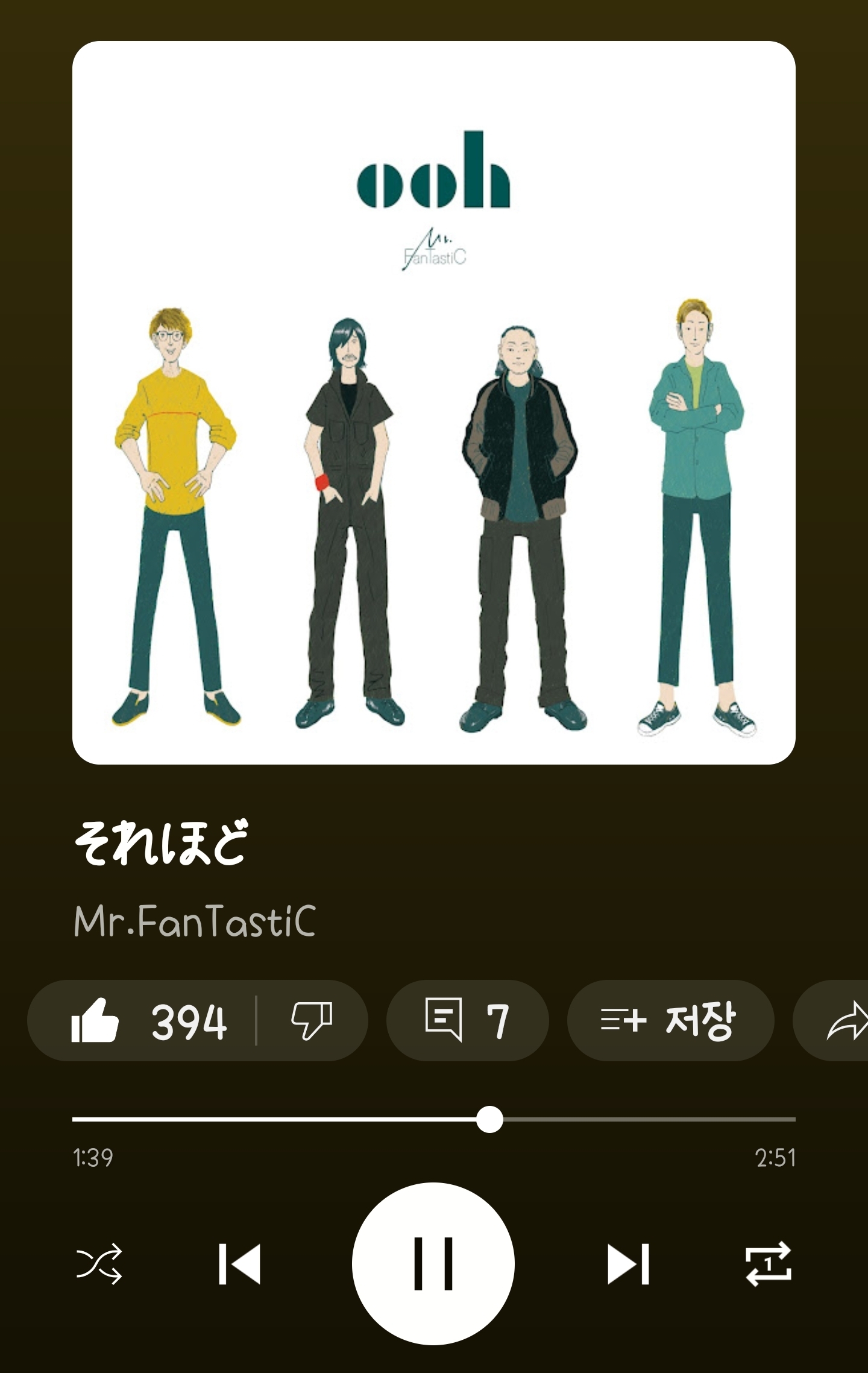Save track with the 저장 button
Viewport: 868px width, 1373px height.
click(670, 1021)
